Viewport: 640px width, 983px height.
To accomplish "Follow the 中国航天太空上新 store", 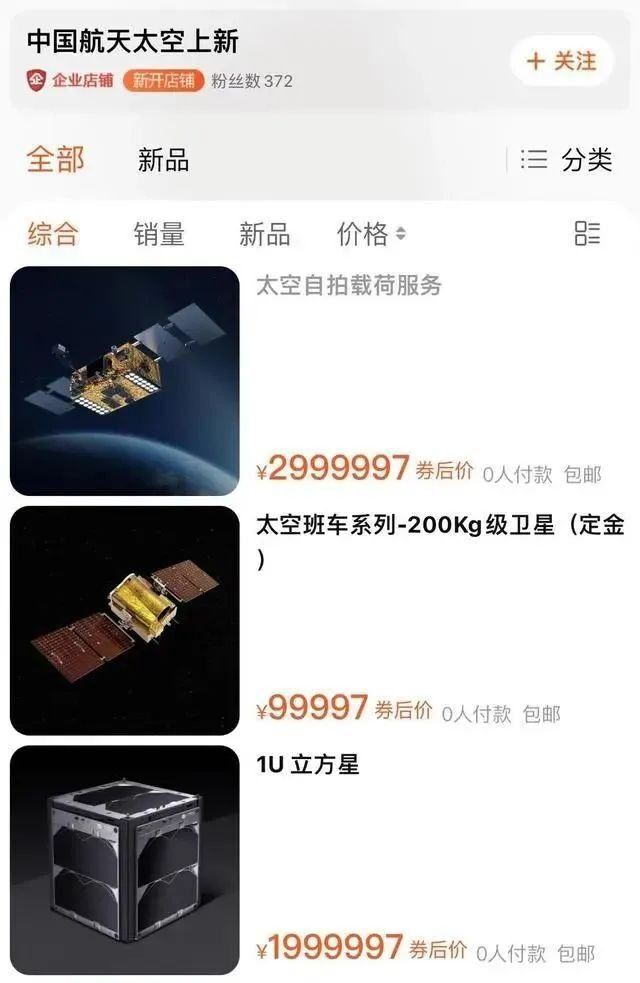I will click(x=561, y=62).
